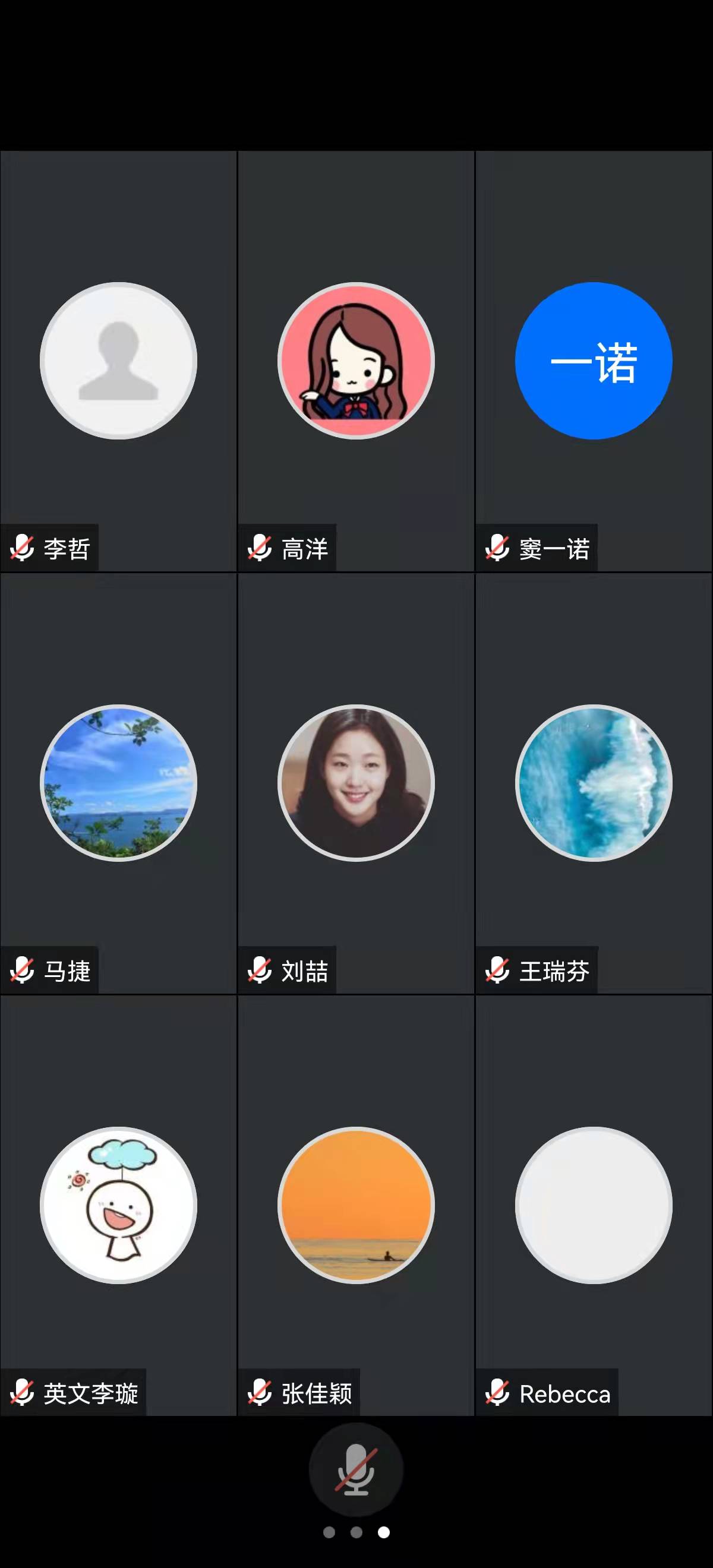Tap 英文李璇's participant tile
The width and height of the screenshot is (713, 1568).
(118, 1205)
